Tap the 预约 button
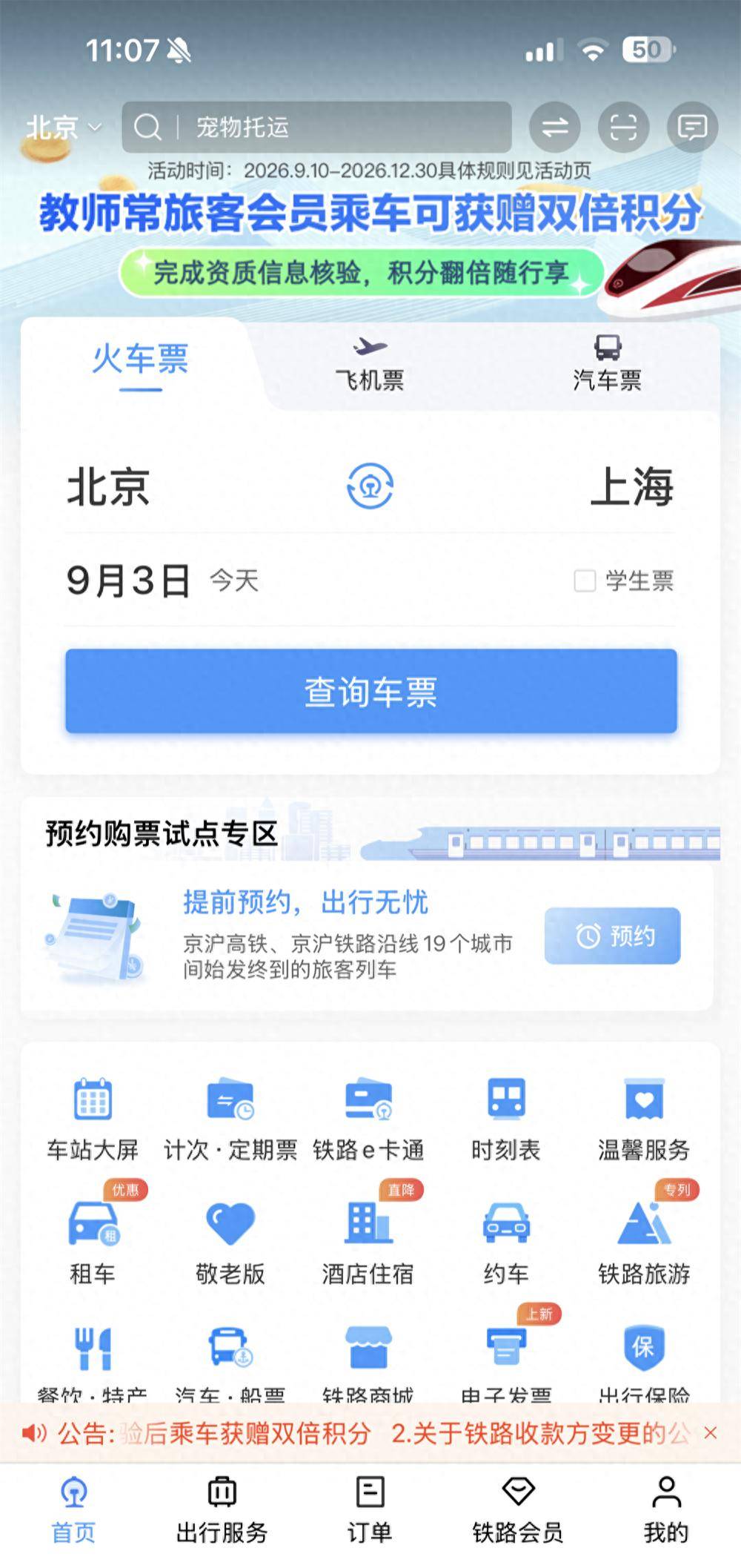 [x=612, y=936]
